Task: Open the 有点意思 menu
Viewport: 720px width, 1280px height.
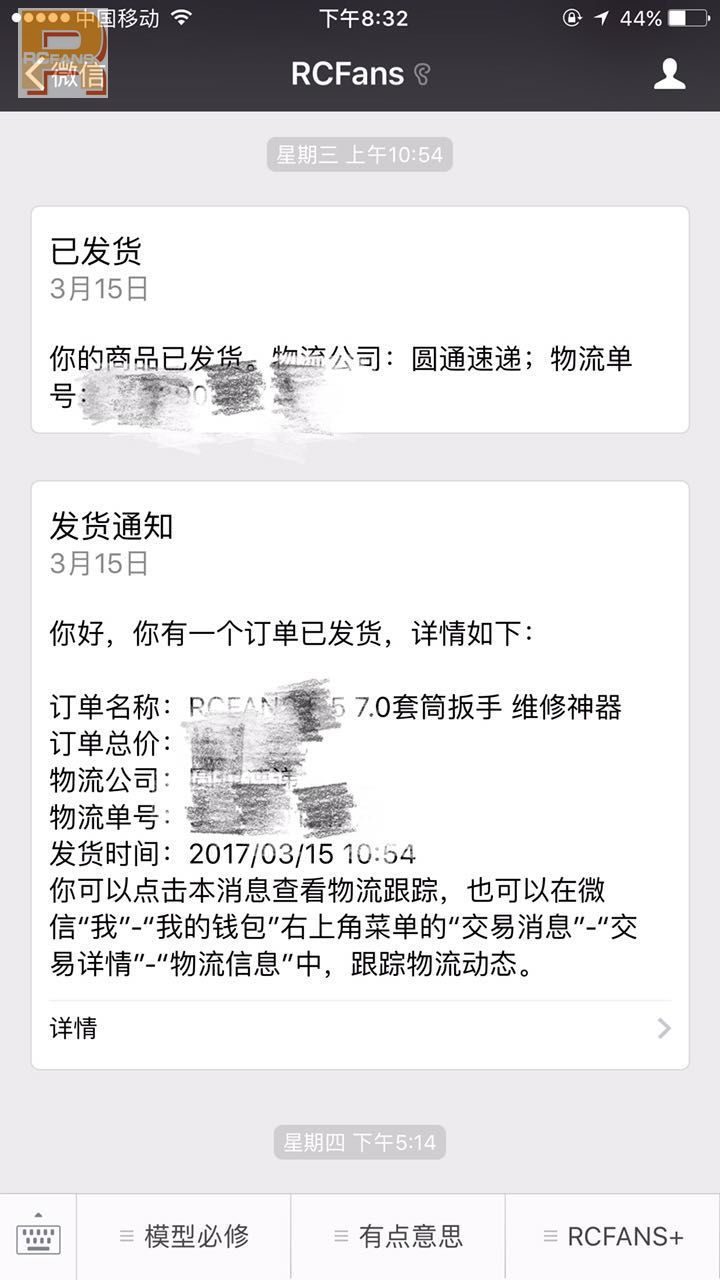Action: click(x=398, y=1237)
